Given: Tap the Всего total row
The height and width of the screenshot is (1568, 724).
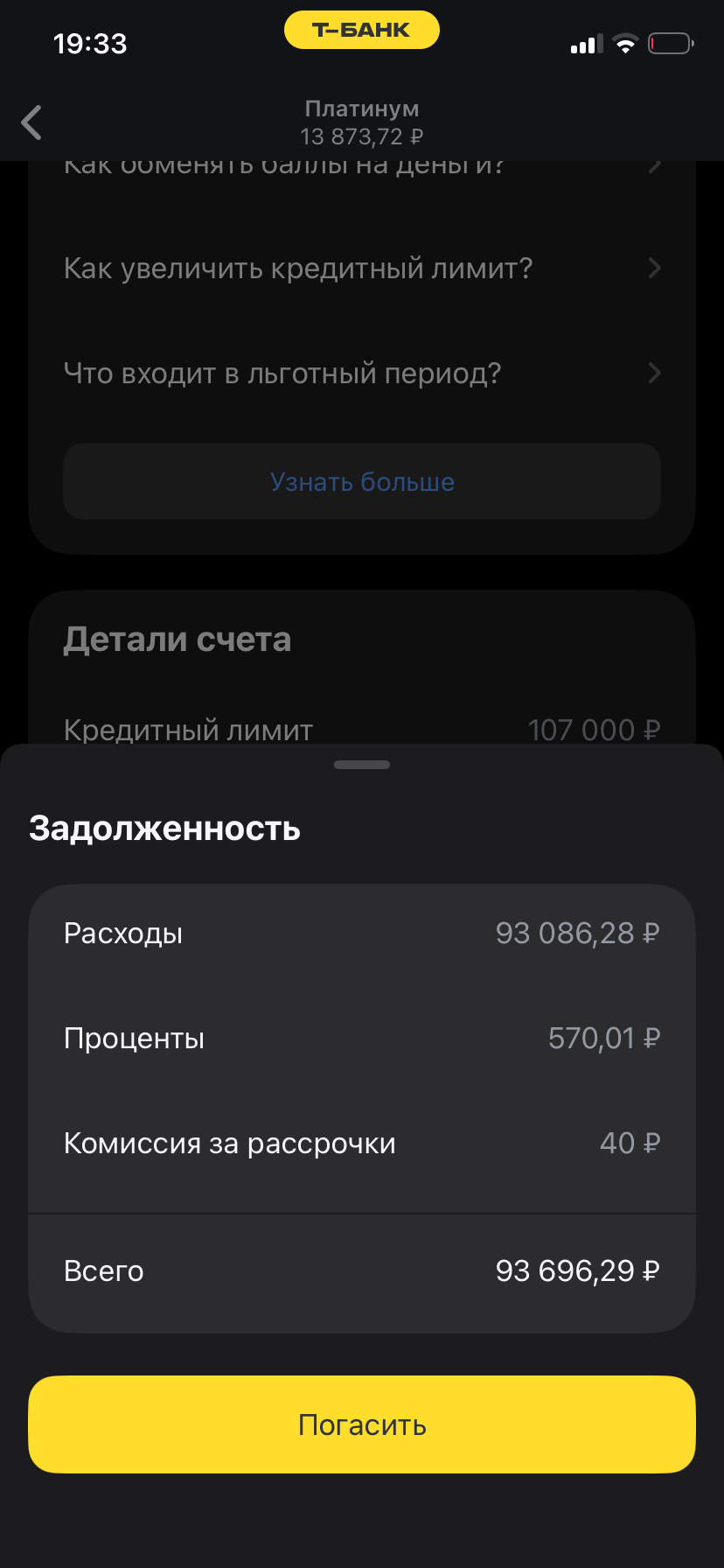Looking at the screenshot, I should tap(361, 1270).
